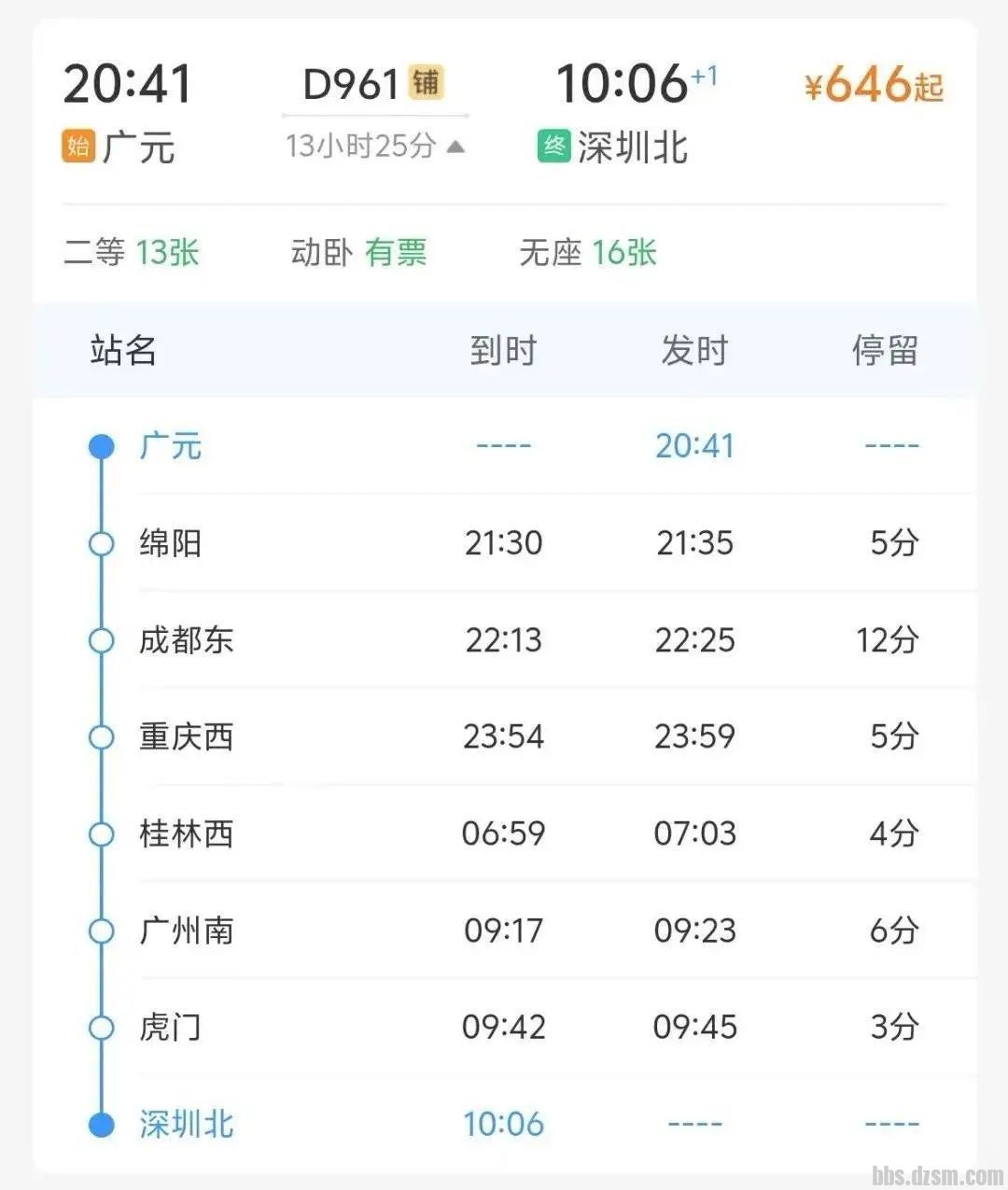Open the D961 train ticket card
This screenshot has height=1190, width=1008.
pyautogui.click(x=353, y=85)
